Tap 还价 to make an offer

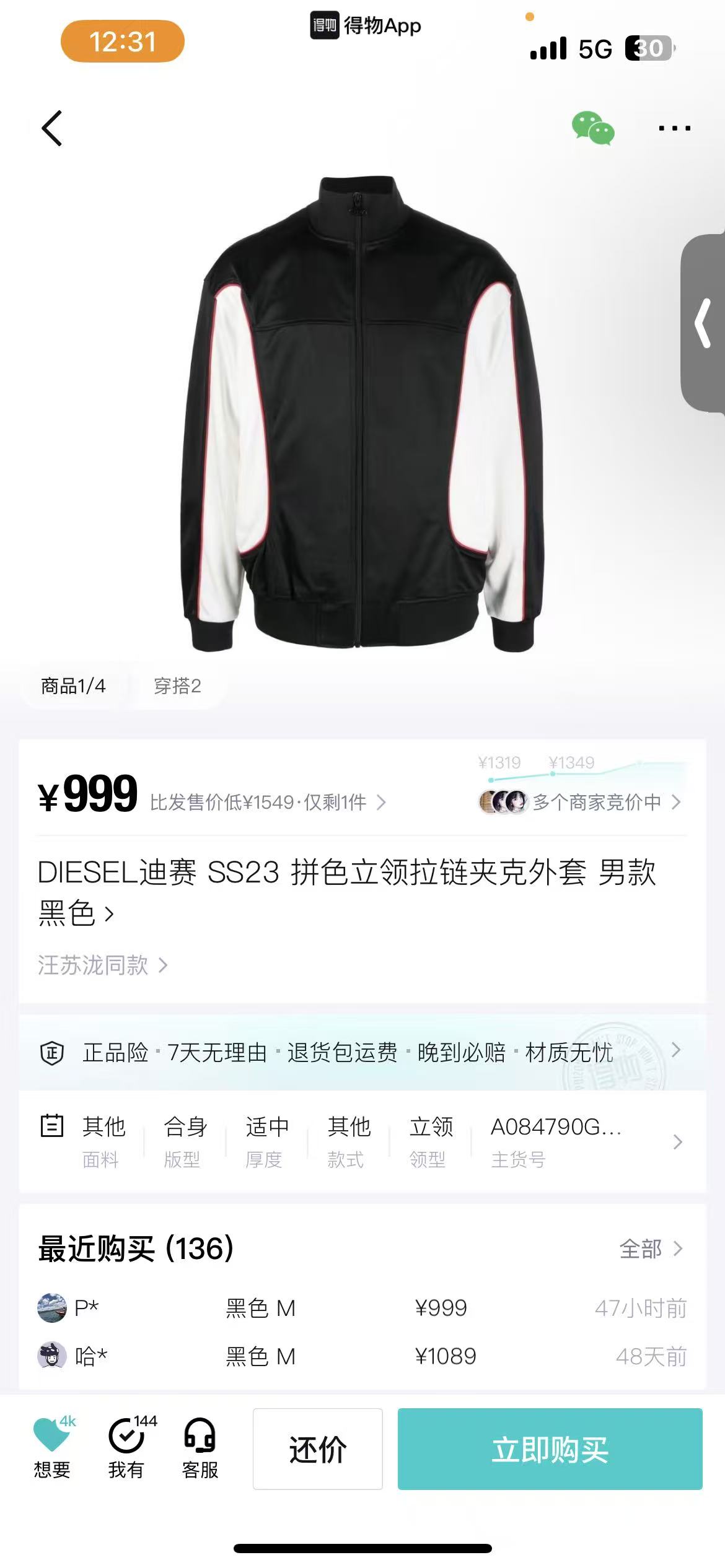coord(317,1449)
